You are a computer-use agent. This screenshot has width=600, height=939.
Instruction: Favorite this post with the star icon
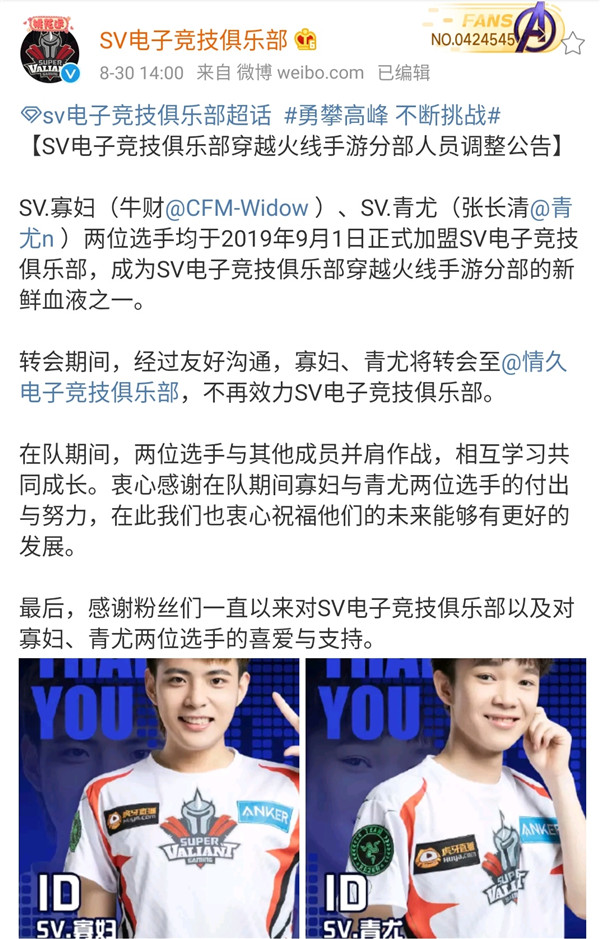(x=573, y=43)
